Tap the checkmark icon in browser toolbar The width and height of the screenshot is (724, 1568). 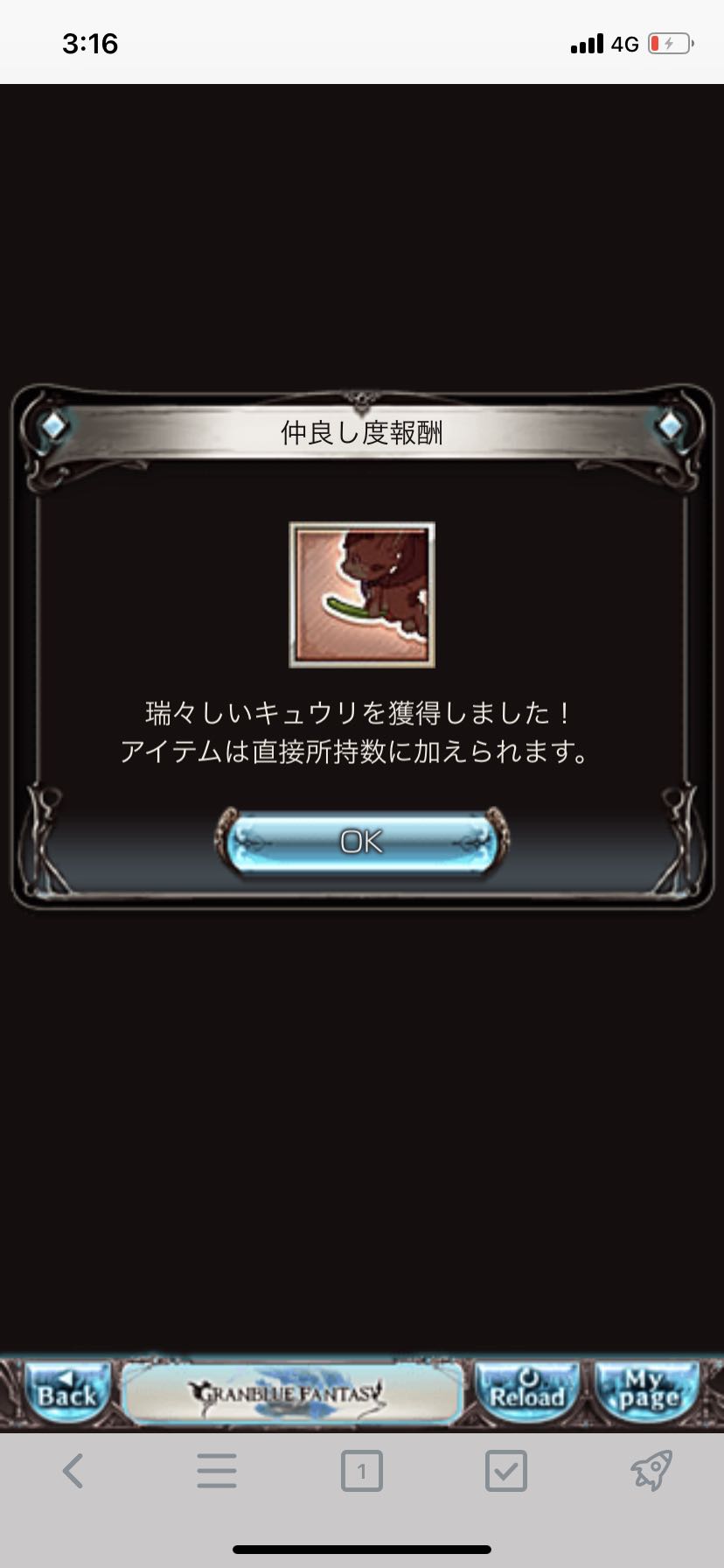[505, 1471]
